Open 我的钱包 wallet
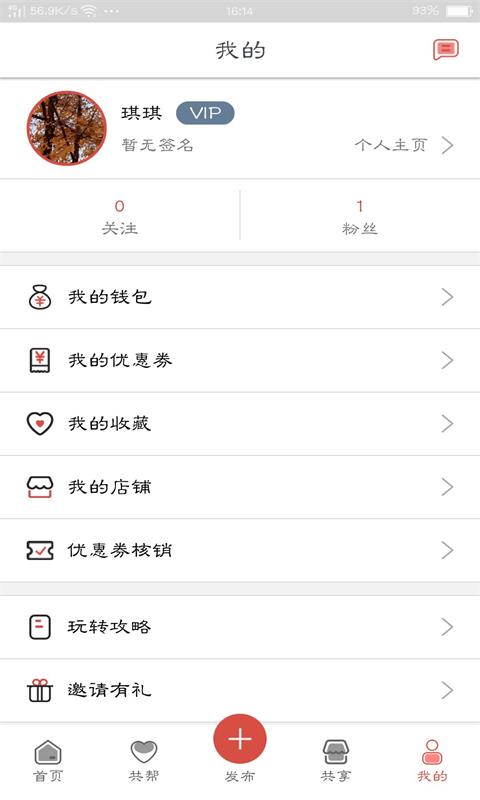480x800 pixels. (240, 297)
